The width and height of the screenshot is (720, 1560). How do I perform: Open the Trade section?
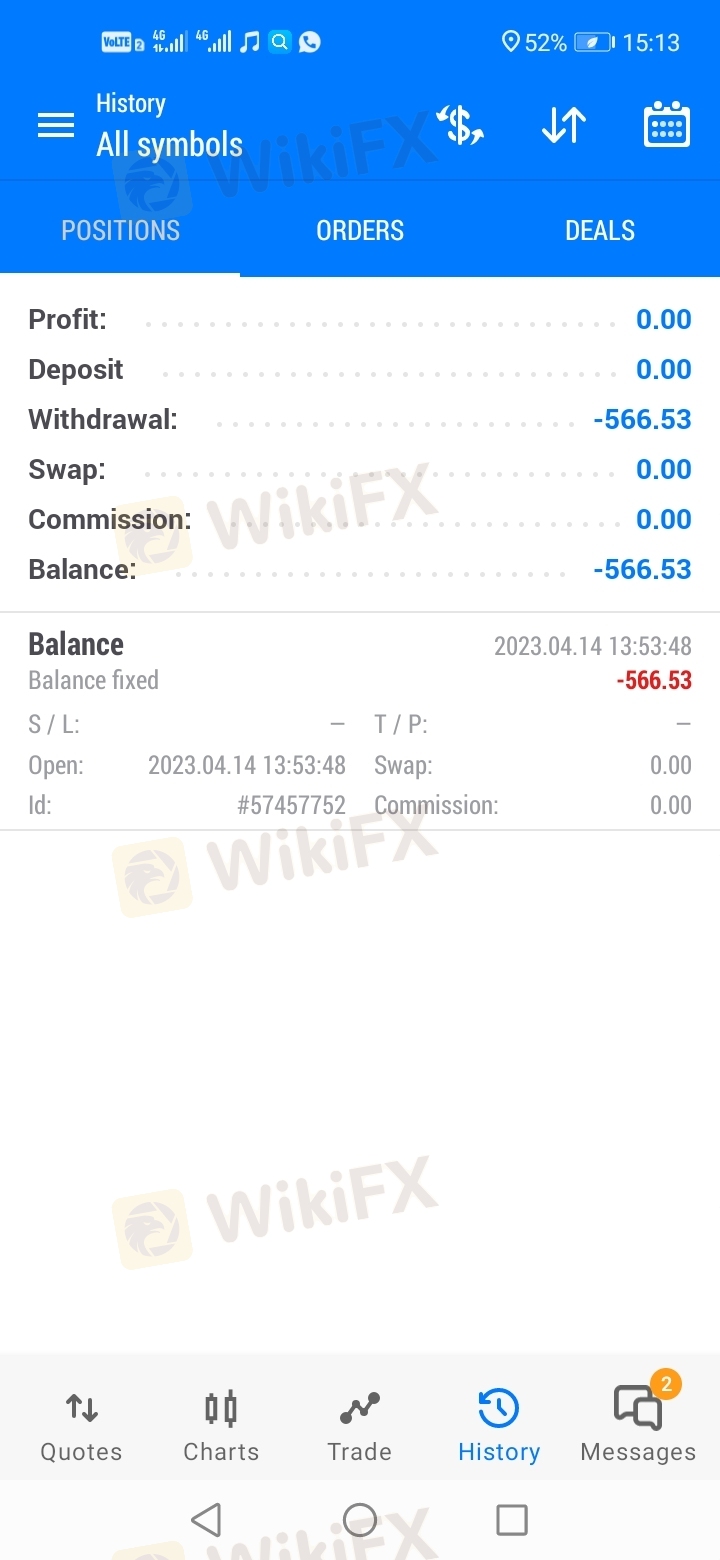360,1427
